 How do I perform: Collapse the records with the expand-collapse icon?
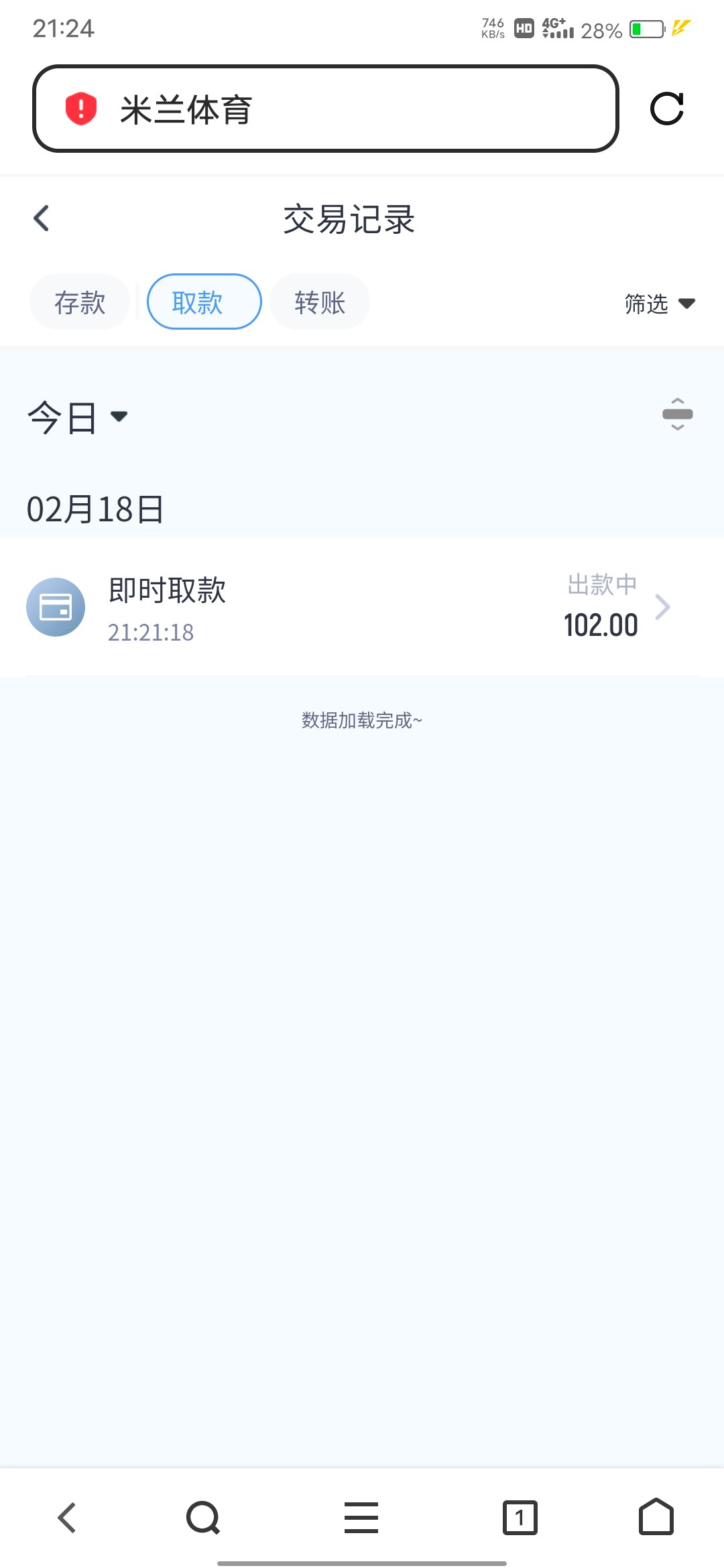click(677, 414)
